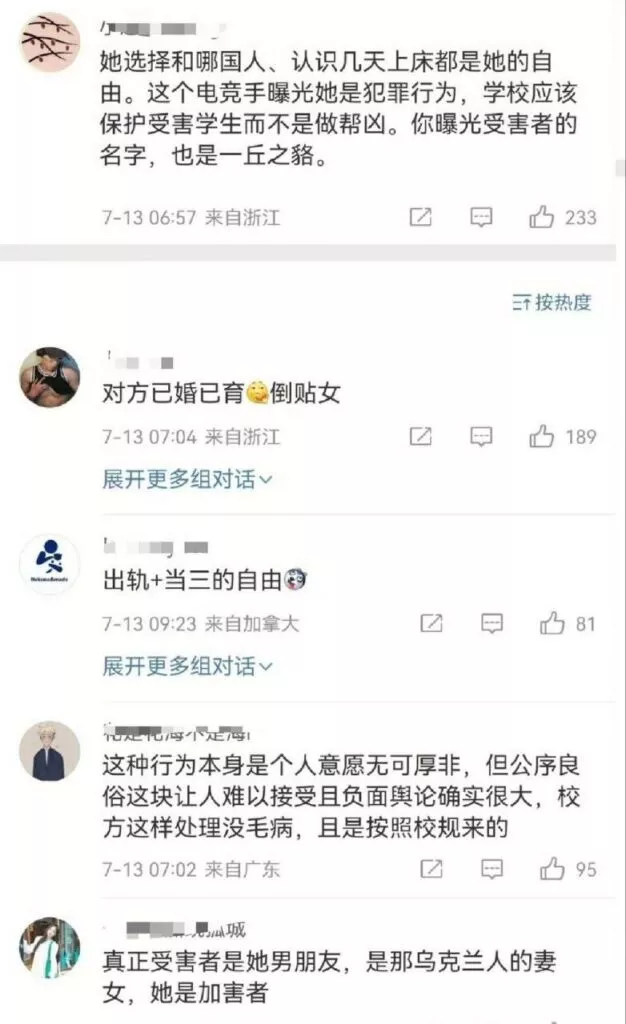The height and width of the screenshot is (1024, 626).
Task: Share the 7-13 06:57 comment
Action: pyautogui.click(x=421, y=217)
